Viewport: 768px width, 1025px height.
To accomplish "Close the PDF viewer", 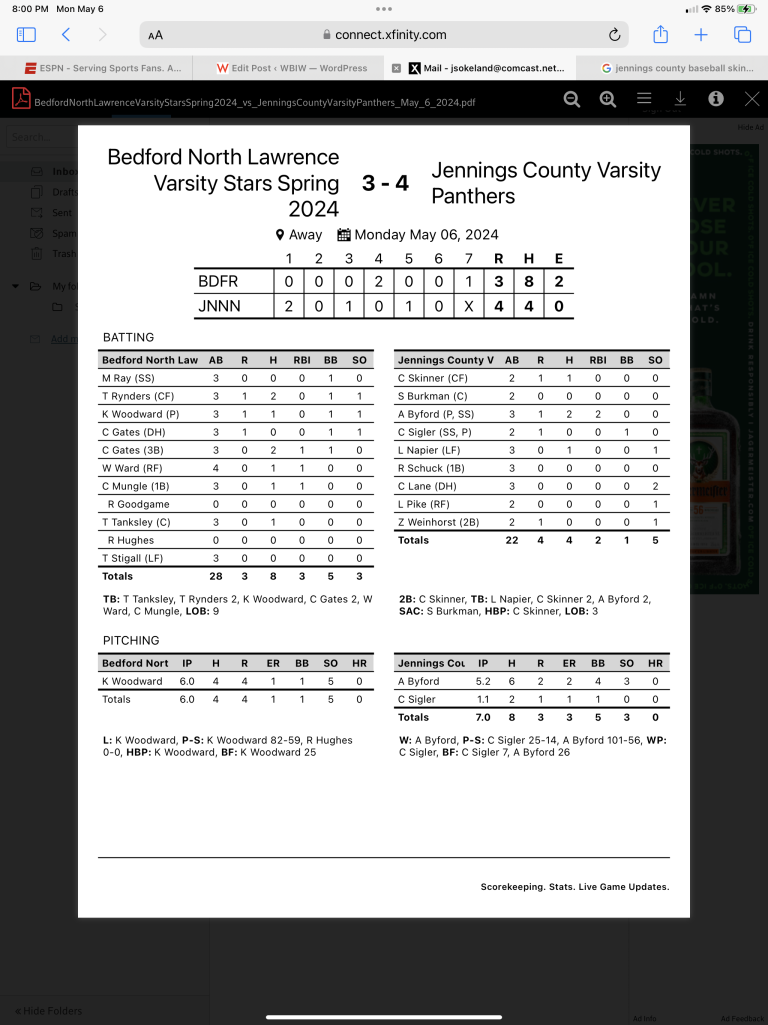I will pyautogui.click(x=752, y=99).
